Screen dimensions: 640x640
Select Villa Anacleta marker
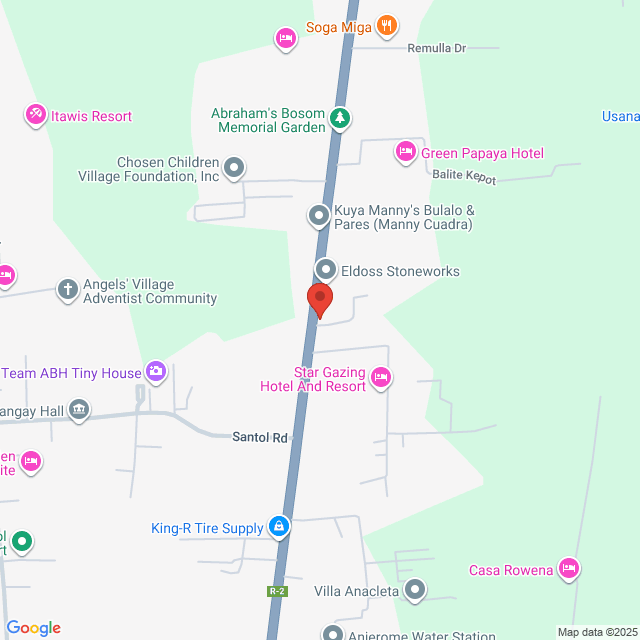[414, 590]
